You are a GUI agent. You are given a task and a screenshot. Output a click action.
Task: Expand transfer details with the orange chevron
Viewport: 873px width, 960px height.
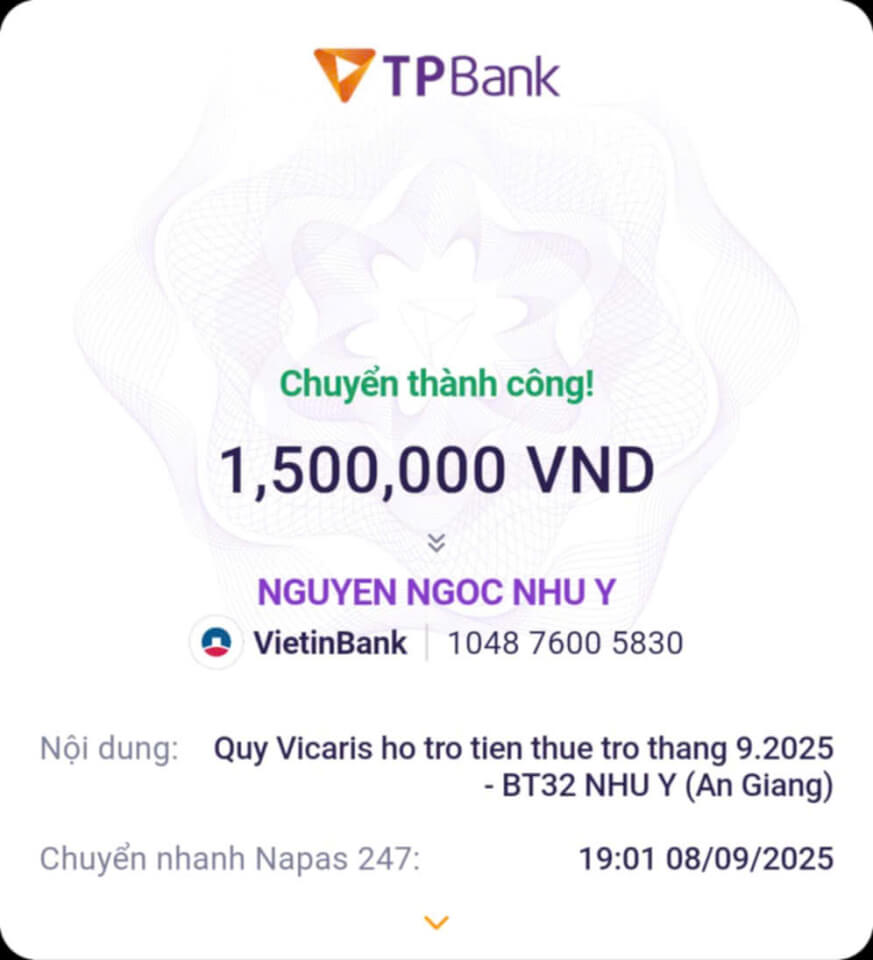(x=436, y=922)
